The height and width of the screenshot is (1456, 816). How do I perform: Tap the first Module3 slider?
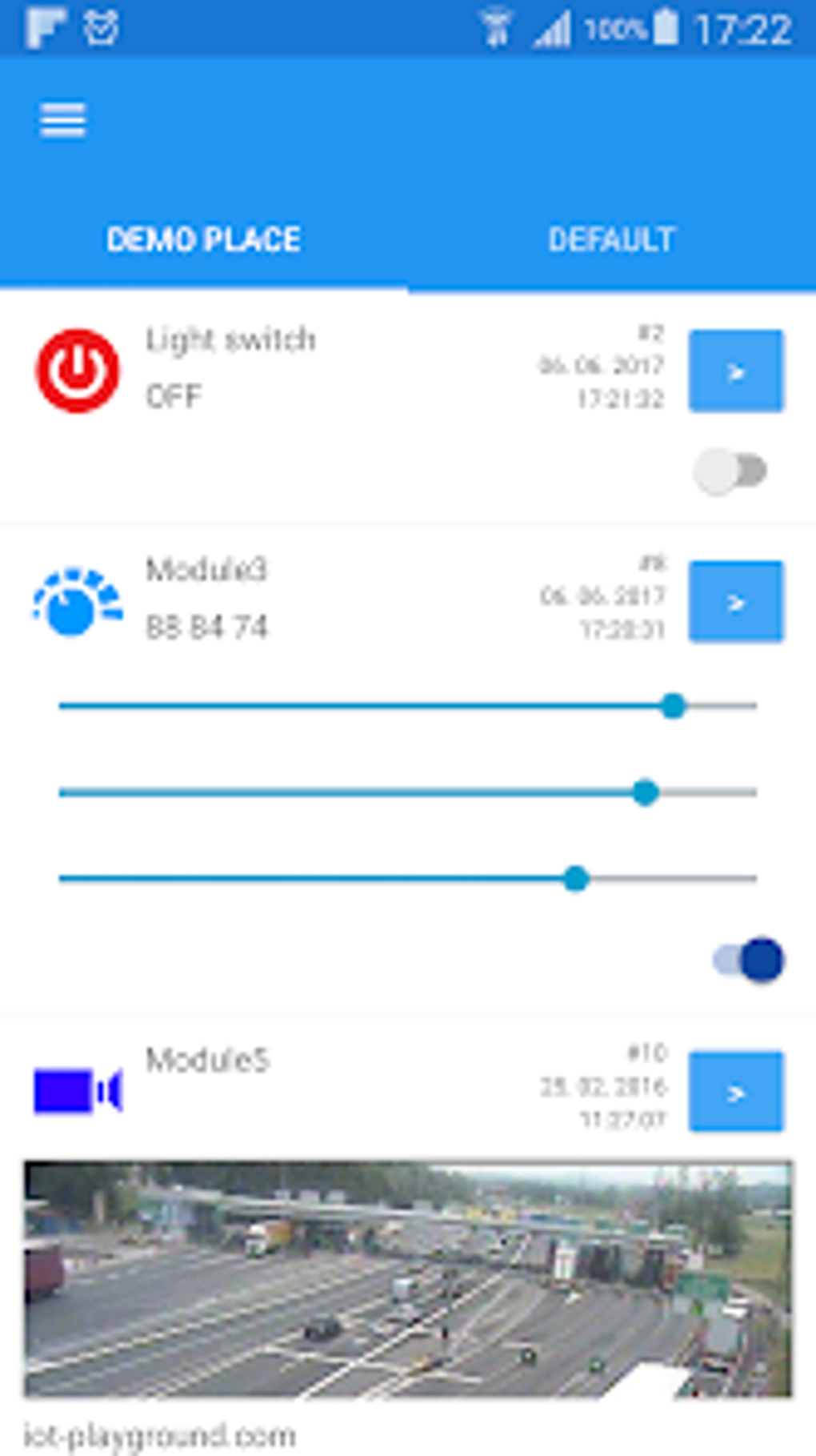click(x=408, y=706)
